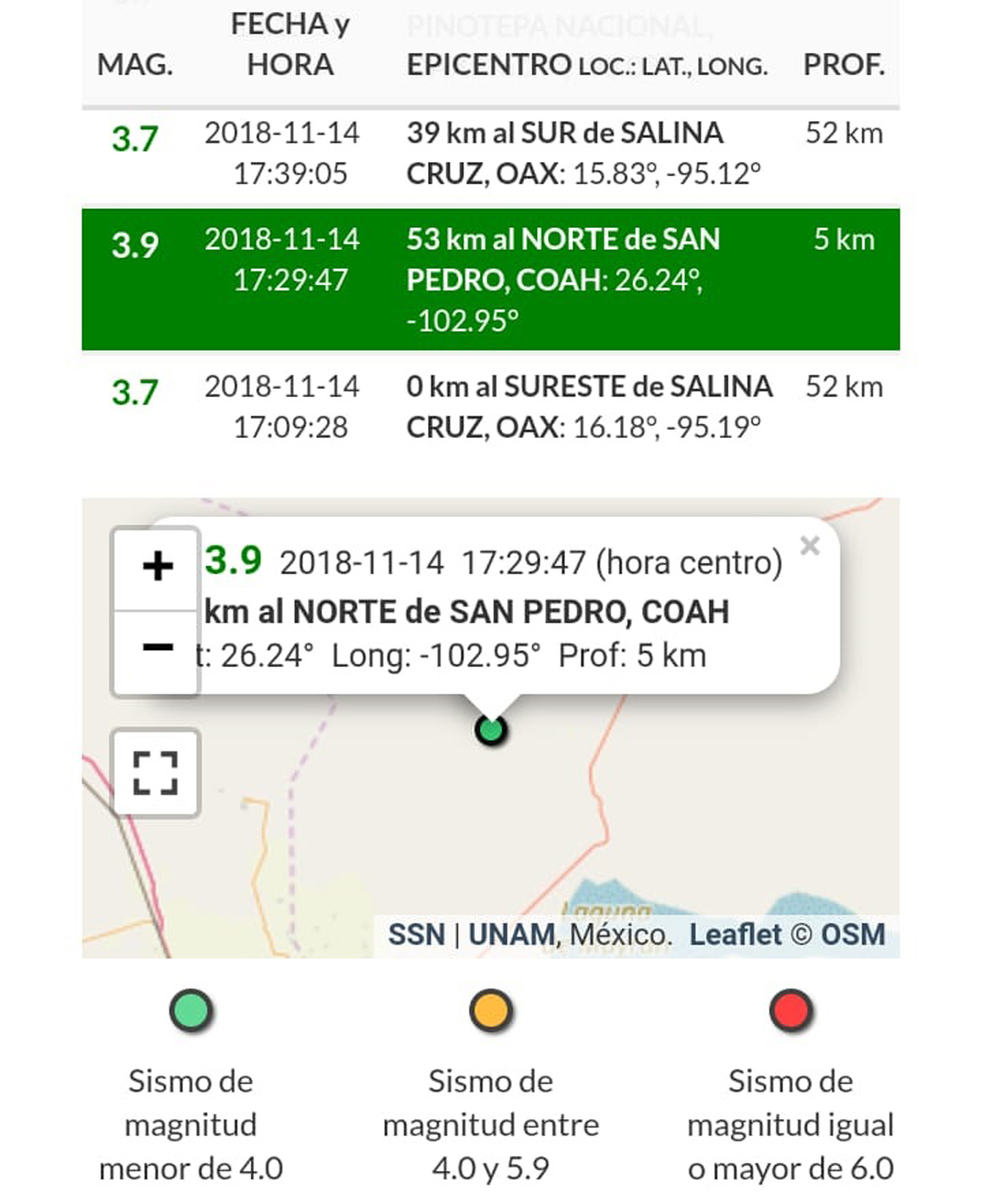
Task: Select the 17:09:28 Salina Cruz earthquake row
Action: pyautogui.click(x=490, y=407)
